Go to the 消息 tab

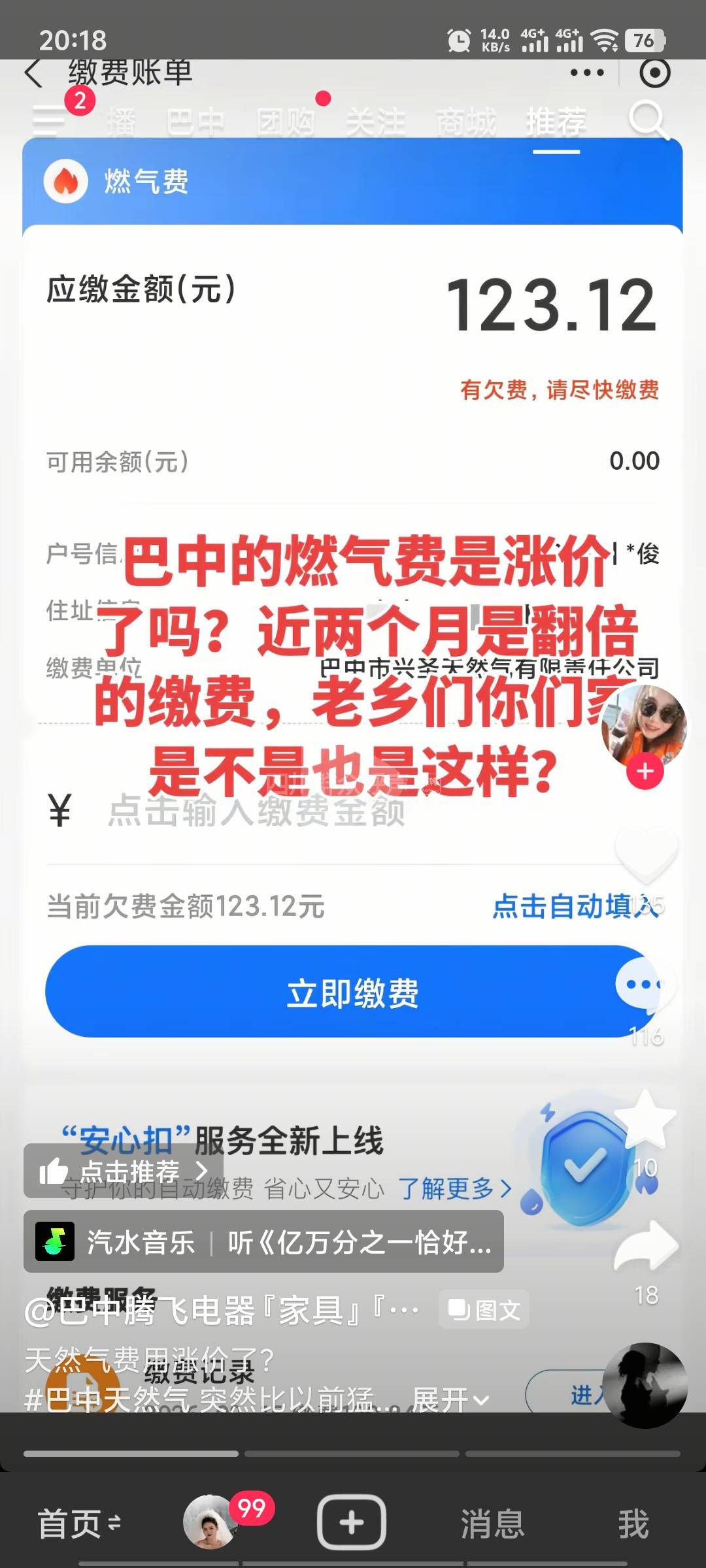pyautogui.click(x=492, y=1524)
